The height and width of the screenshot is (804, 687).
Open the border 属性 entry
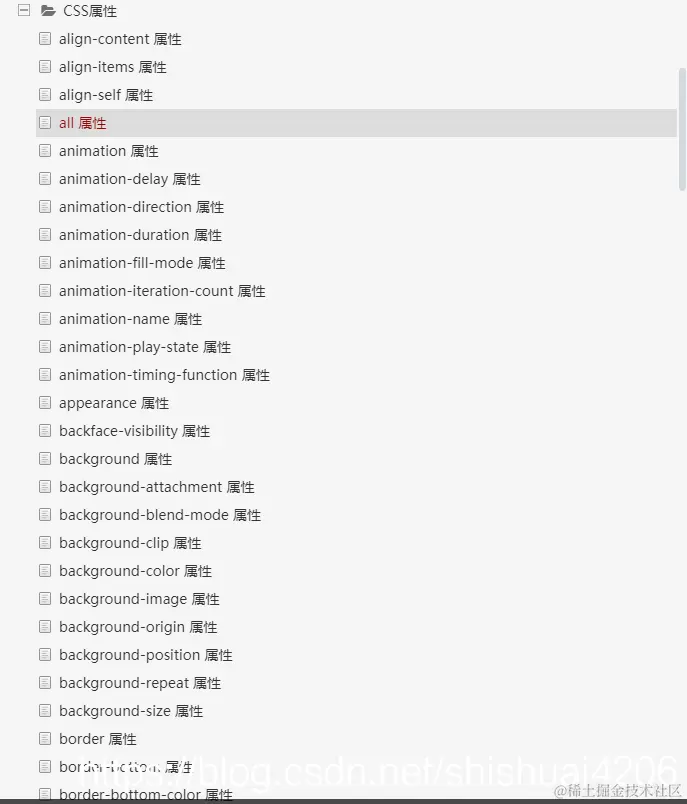(97, 739)
